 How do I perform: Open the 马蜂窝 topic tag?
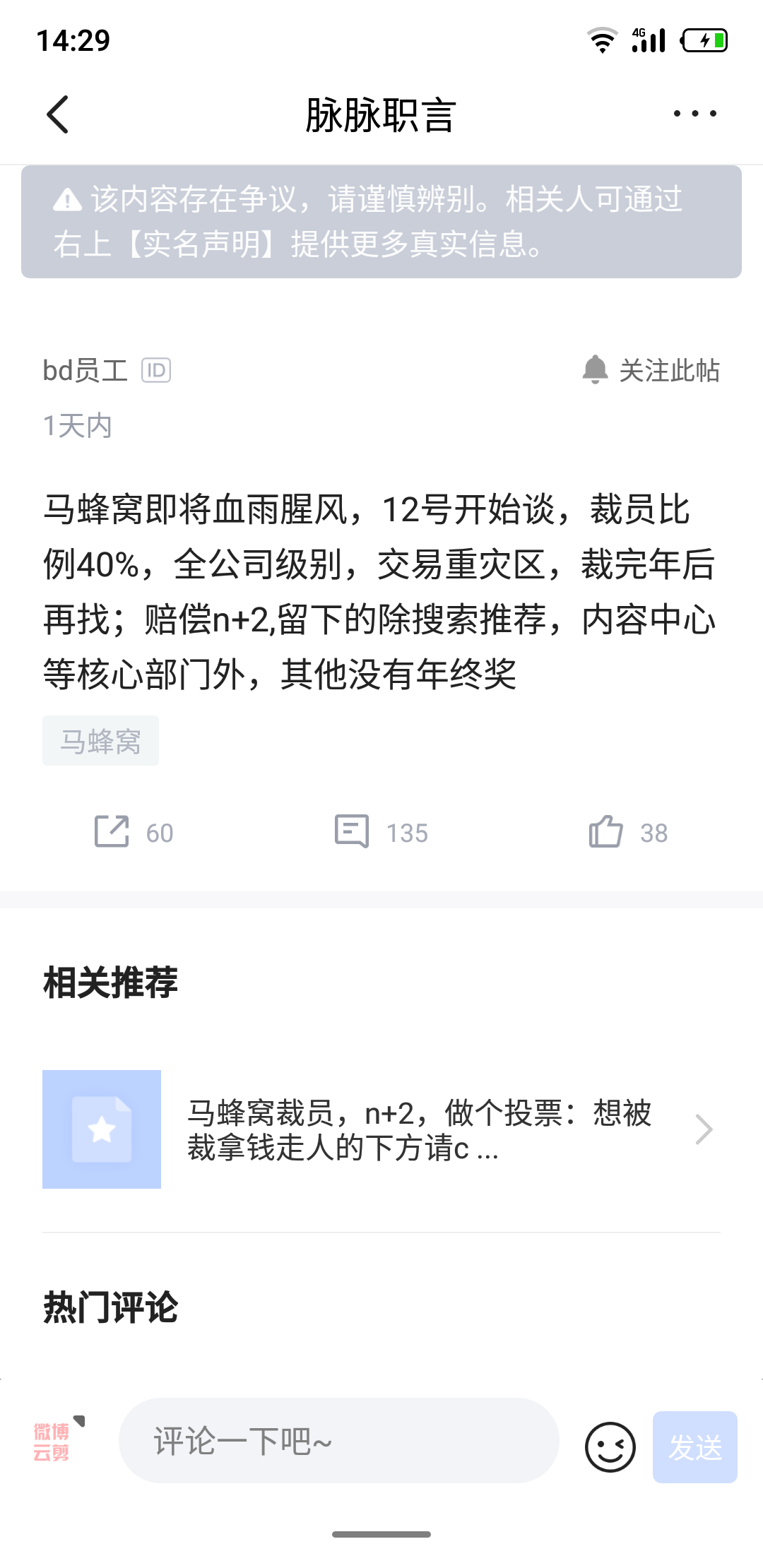pyautogui.click(x=100, y=741)
